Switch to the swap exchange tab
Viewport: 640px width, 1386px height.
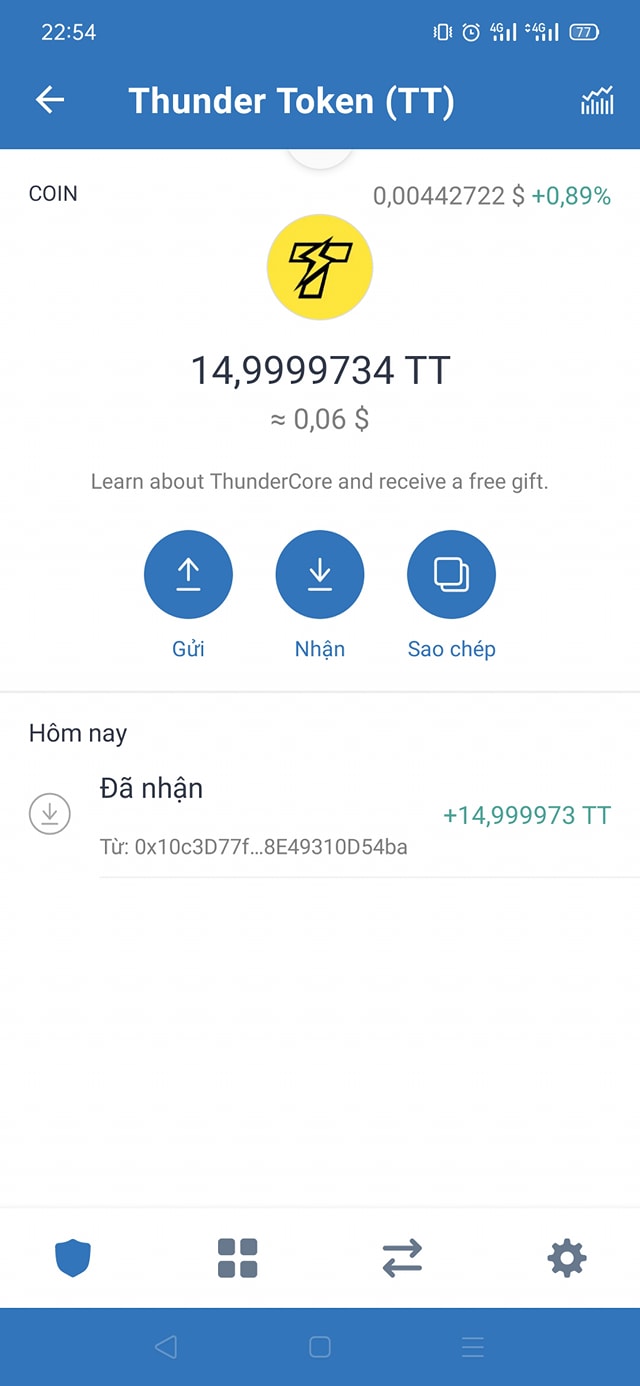402,1258
